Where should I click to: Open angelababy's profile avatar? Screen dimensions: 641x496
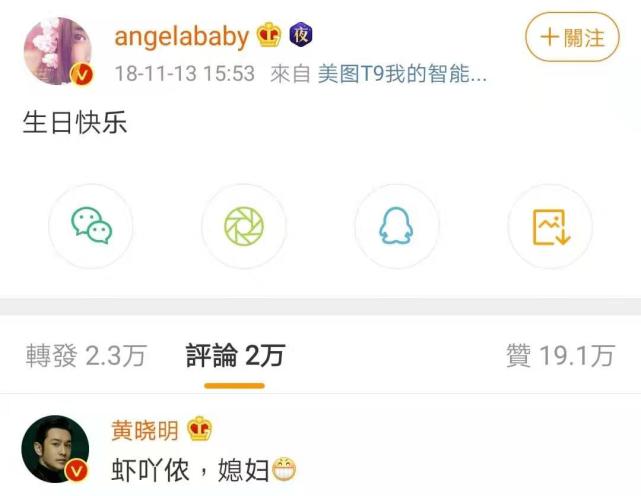tap(56, 52)
